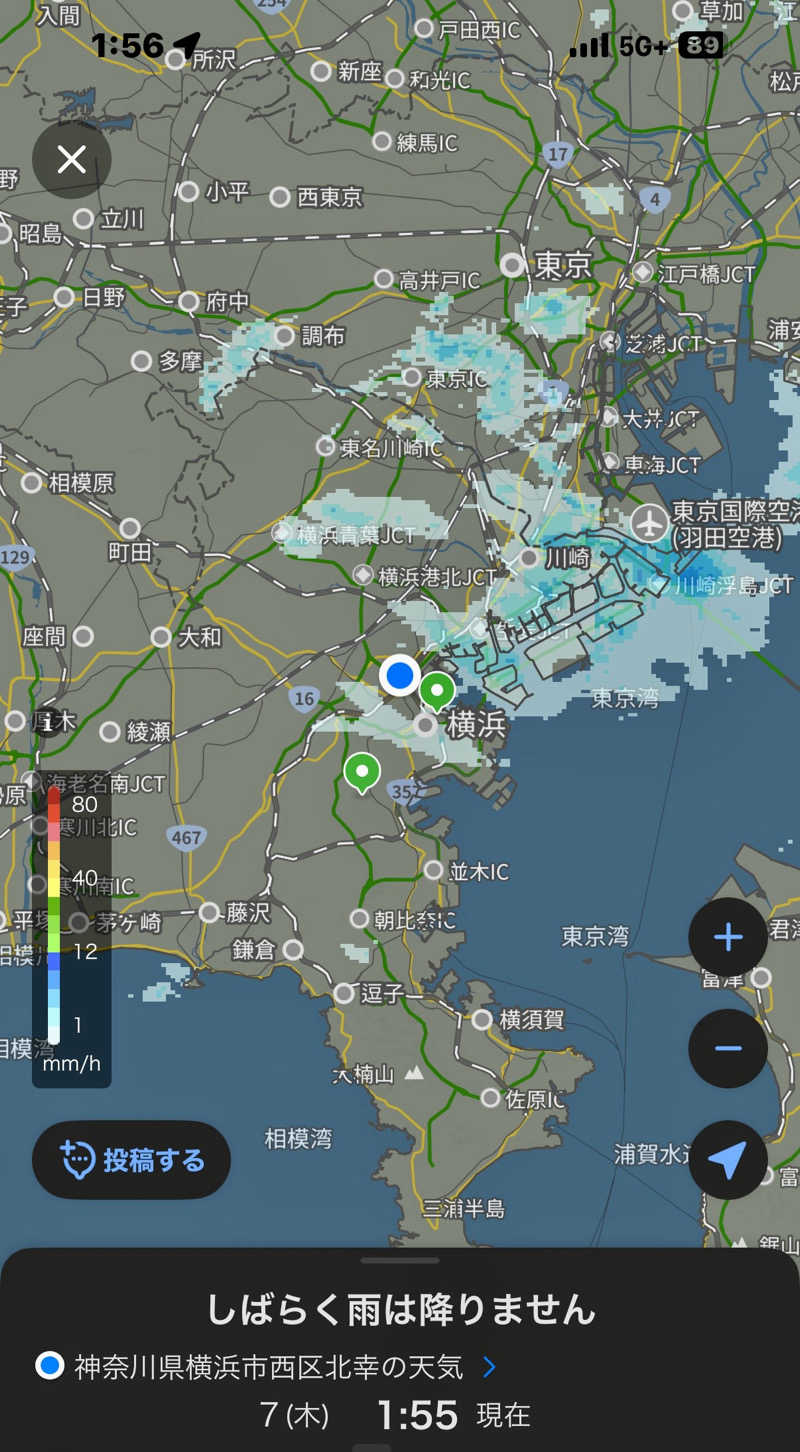
Task: Tap the blue current location dot
Action: point(400,676)
